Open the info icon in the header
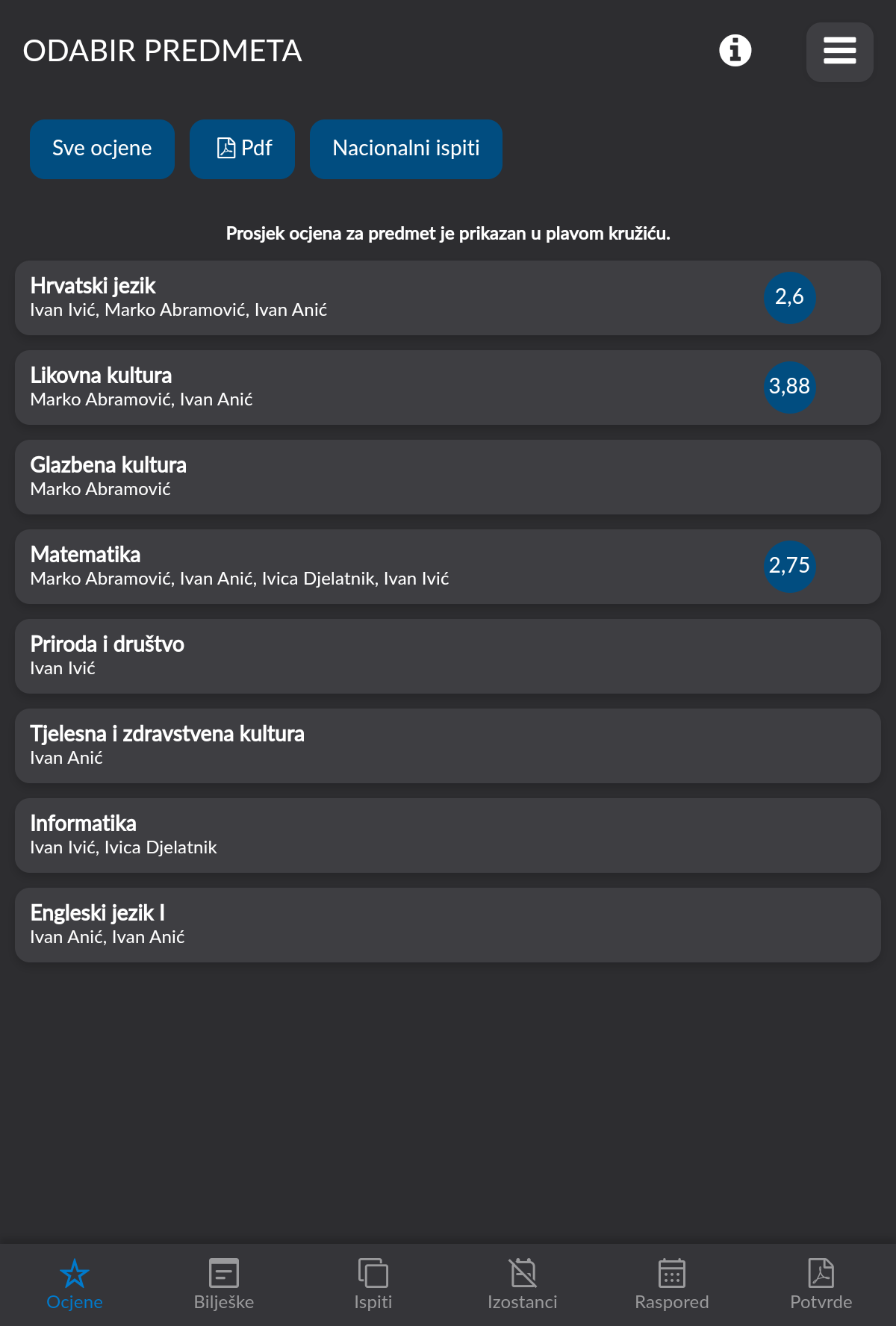896x1326 pixels. coord(735,51)
